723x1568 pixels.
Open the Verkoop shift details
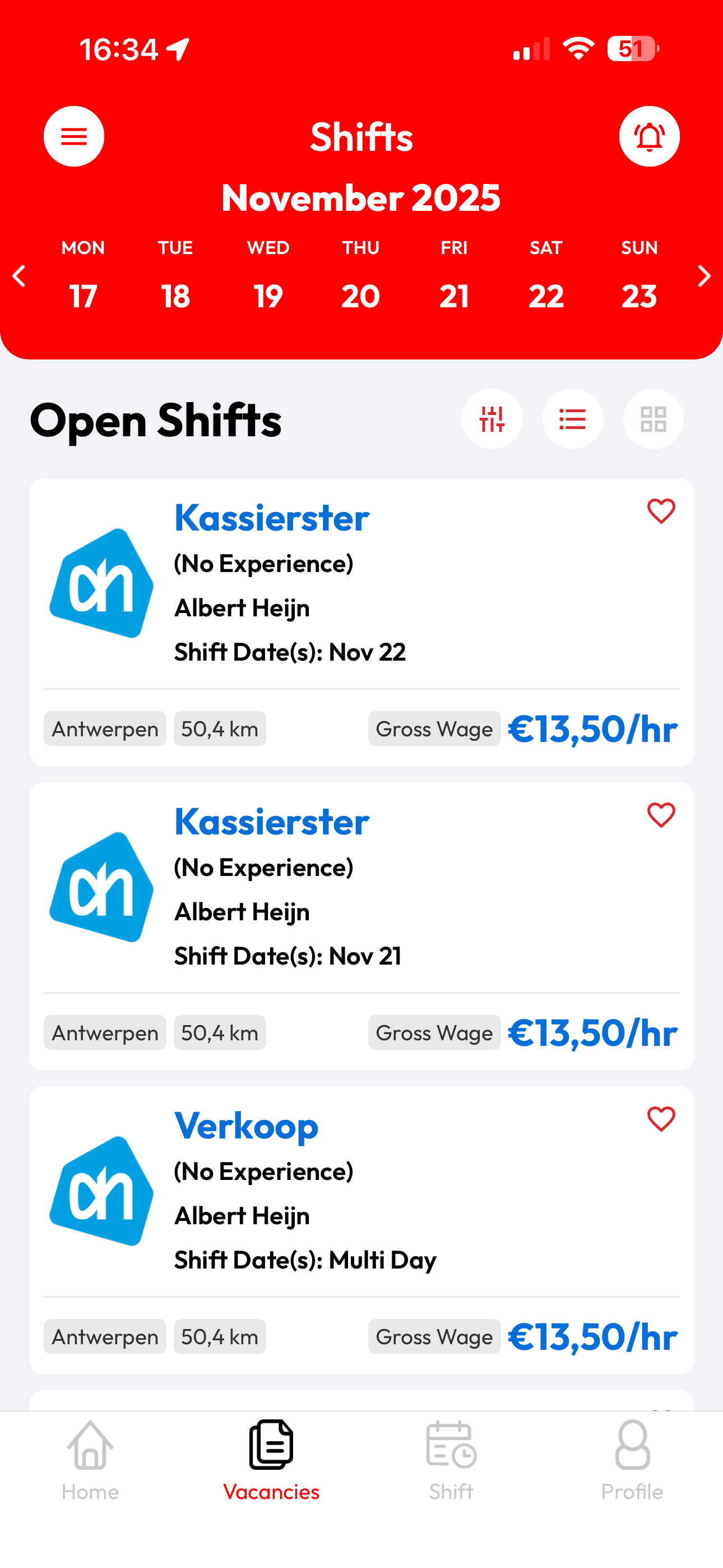[x=246, y=1127]
